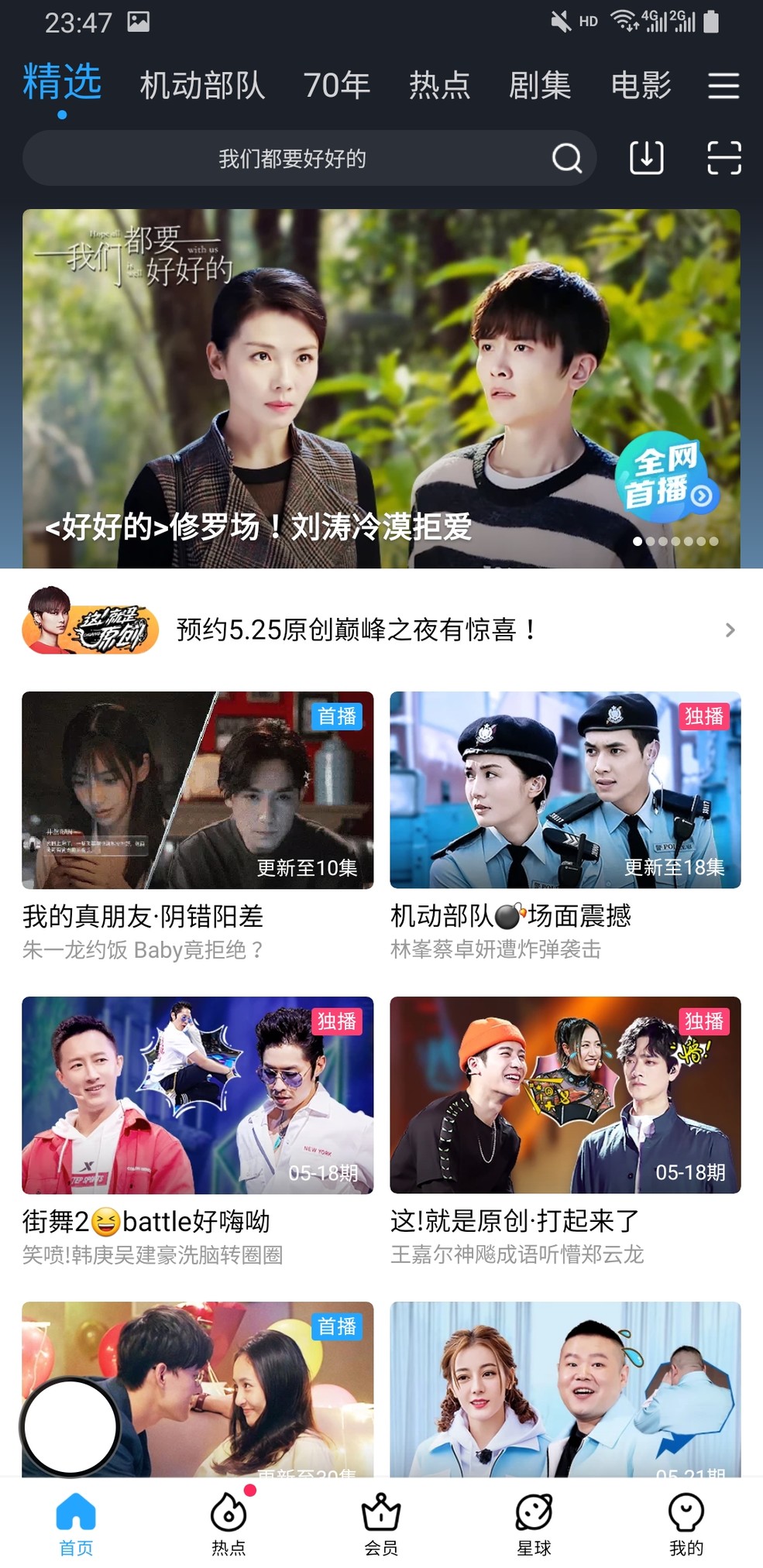763x1568 pixels.
Task: Open the hamburger menu at top right
Action: pyautogui.click(x=723, y=85)
